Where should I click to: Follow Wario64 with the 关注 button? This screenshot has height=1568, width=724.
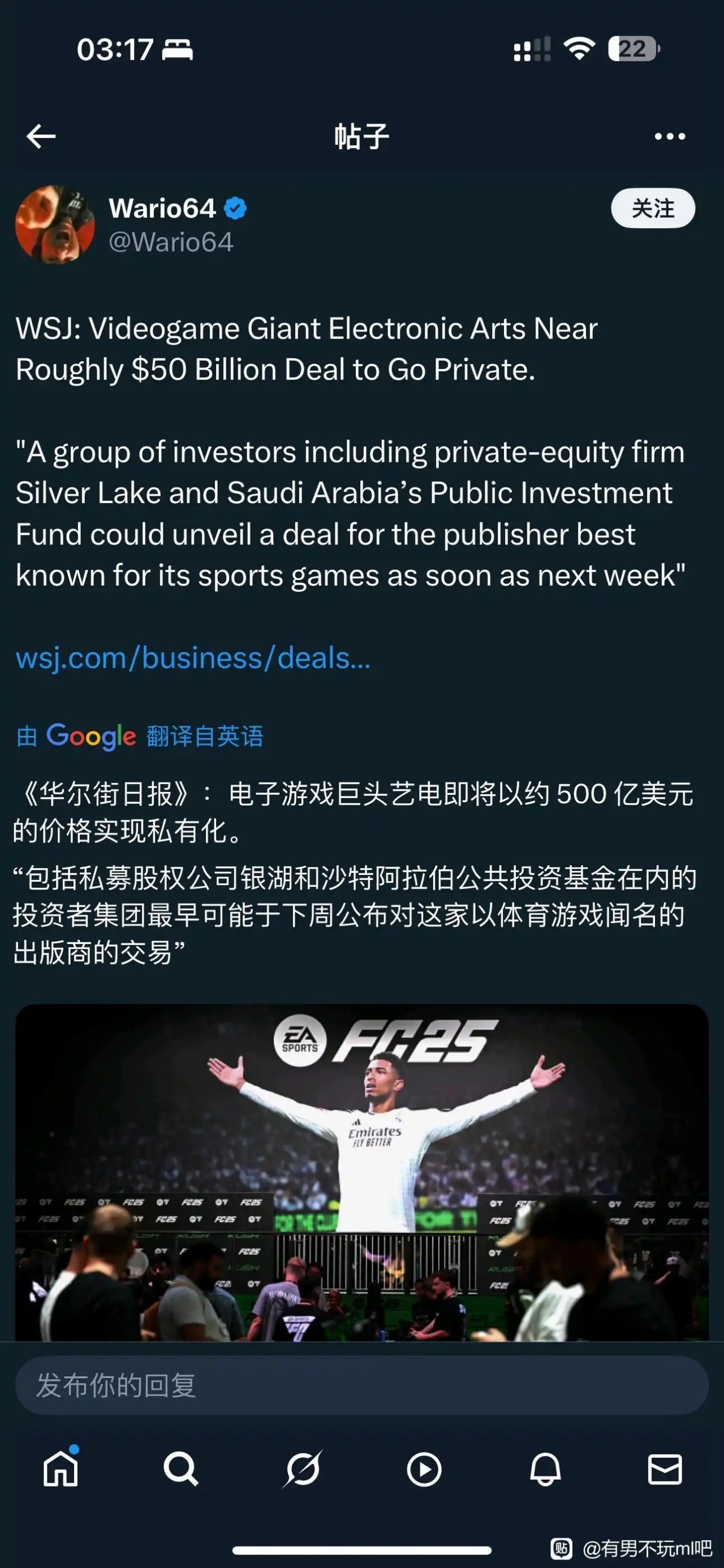(652, 209)
